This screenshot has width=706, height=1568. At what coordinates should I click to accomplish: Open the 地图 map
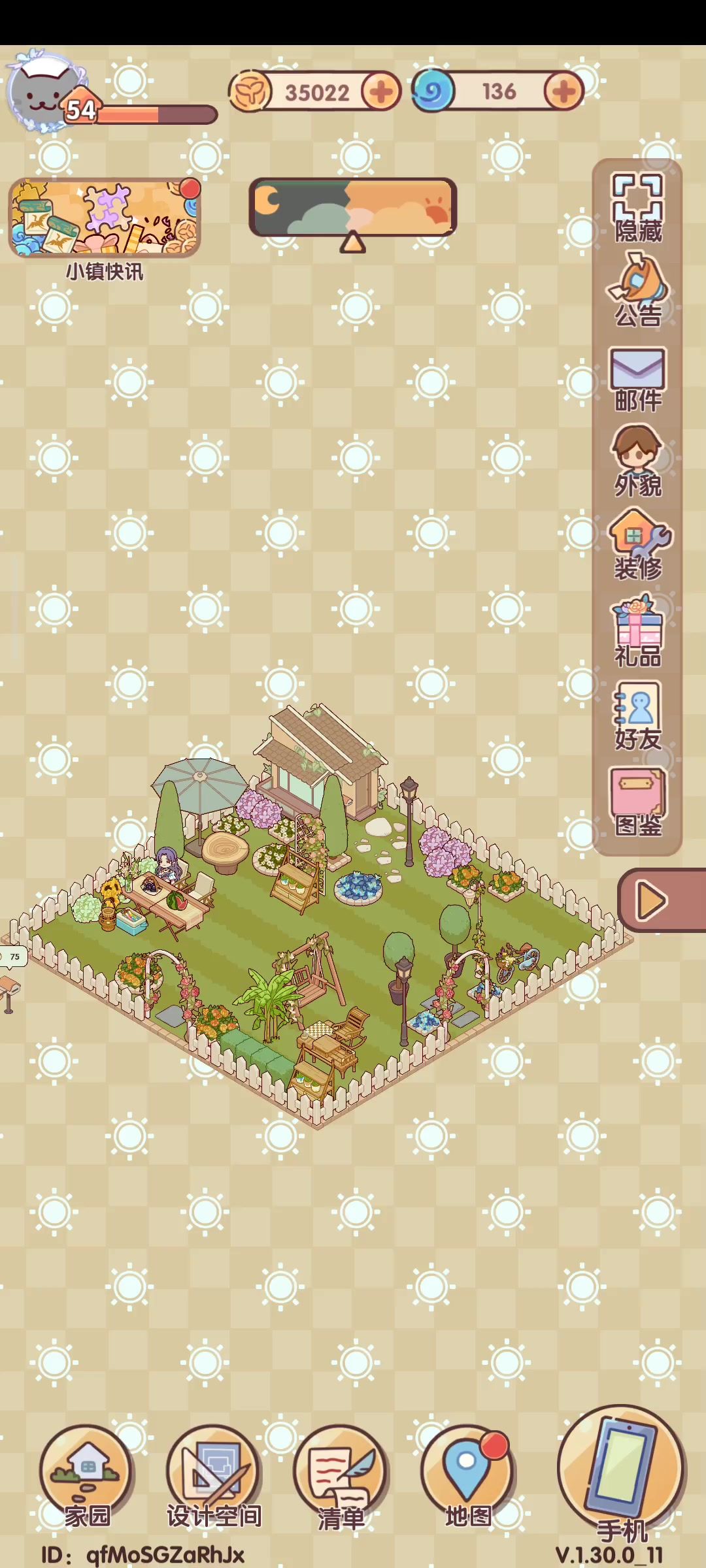pos(468,1478)
